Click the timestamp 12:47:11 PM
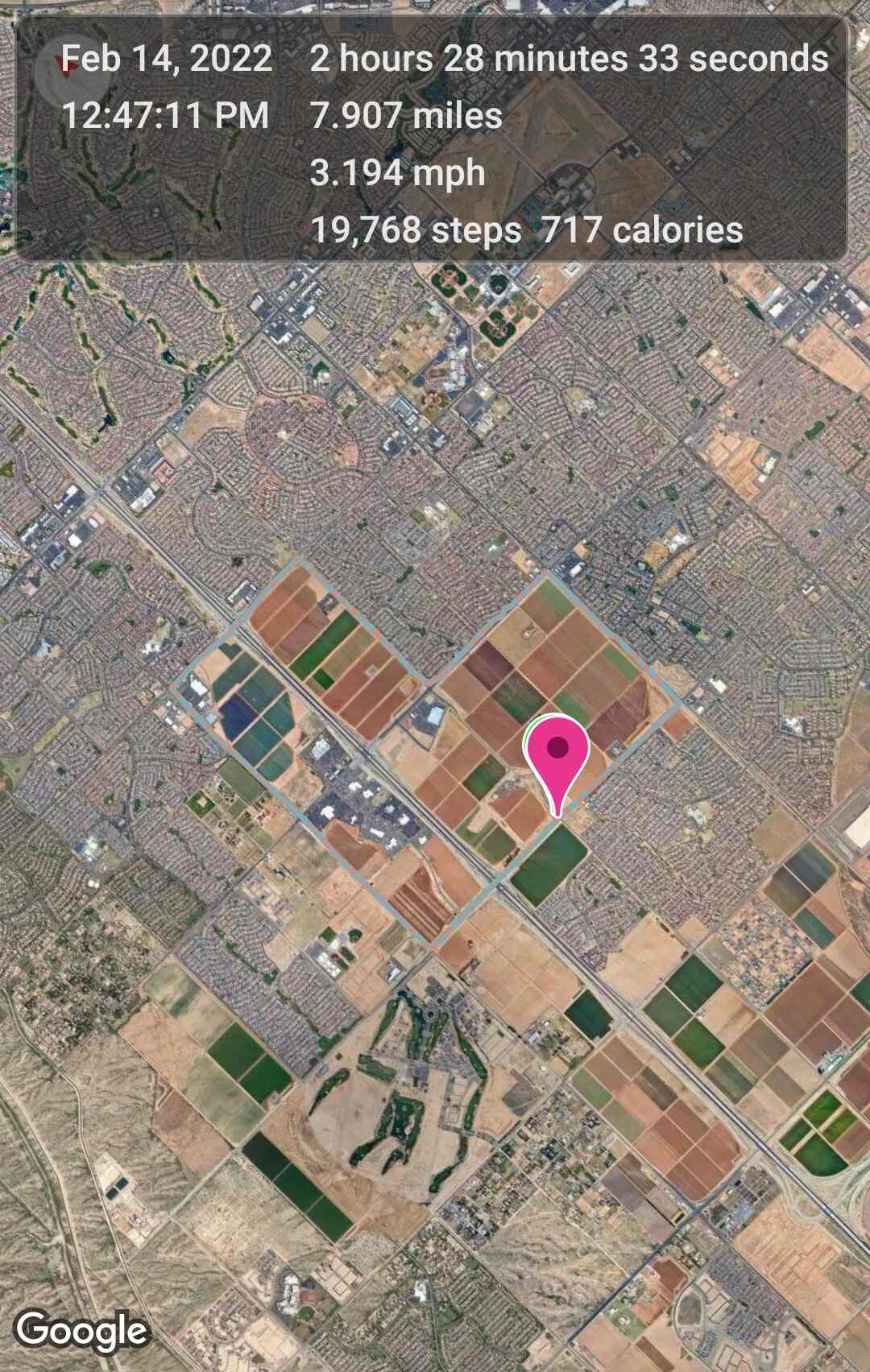Viewport: 870px width, 1372px height. pyautogui.click(x=169, y=115)
